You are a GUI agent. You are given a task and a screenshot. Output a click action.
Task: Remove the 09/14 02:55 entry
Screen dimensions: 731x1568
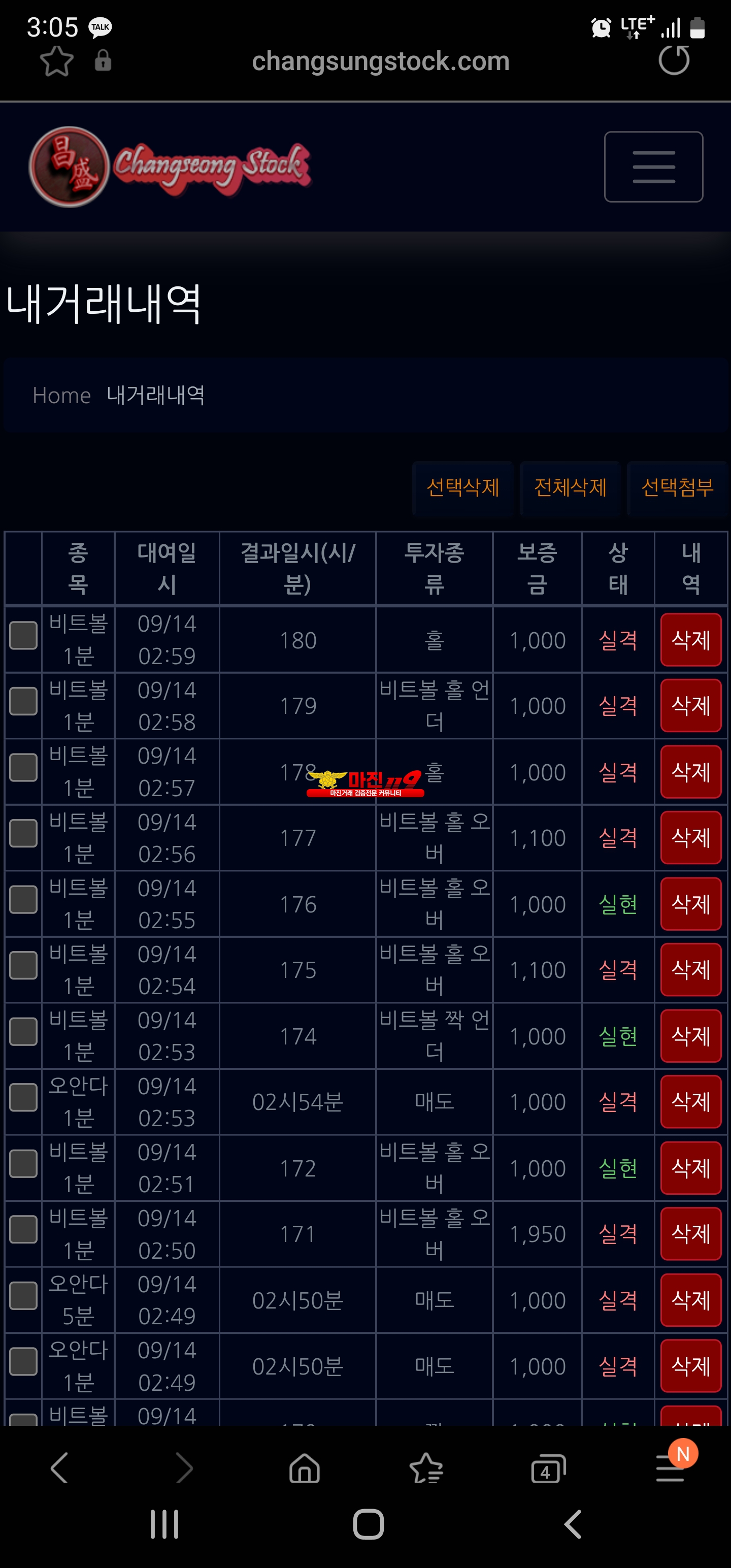tap(691, 904)
